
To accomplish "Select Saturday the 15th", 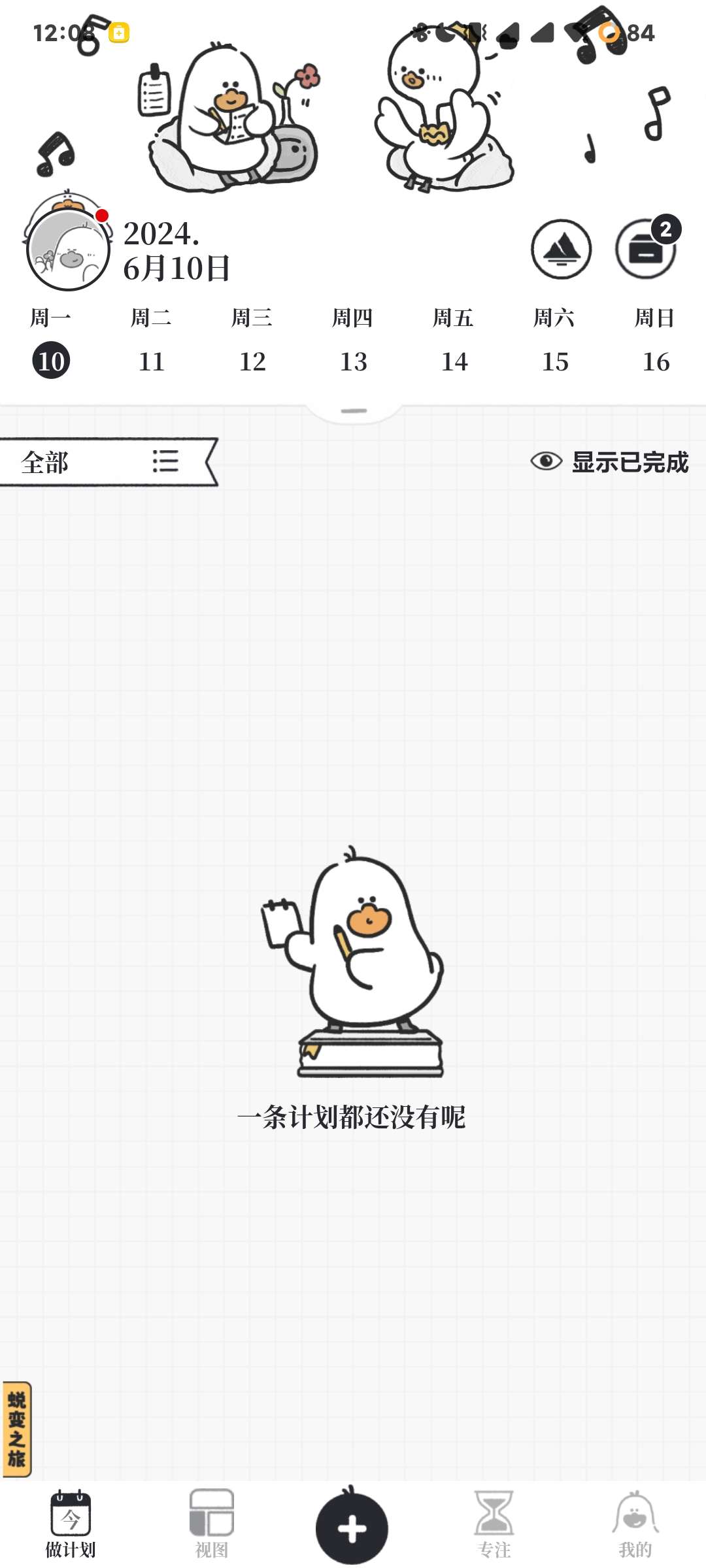I will pos(555,361).
